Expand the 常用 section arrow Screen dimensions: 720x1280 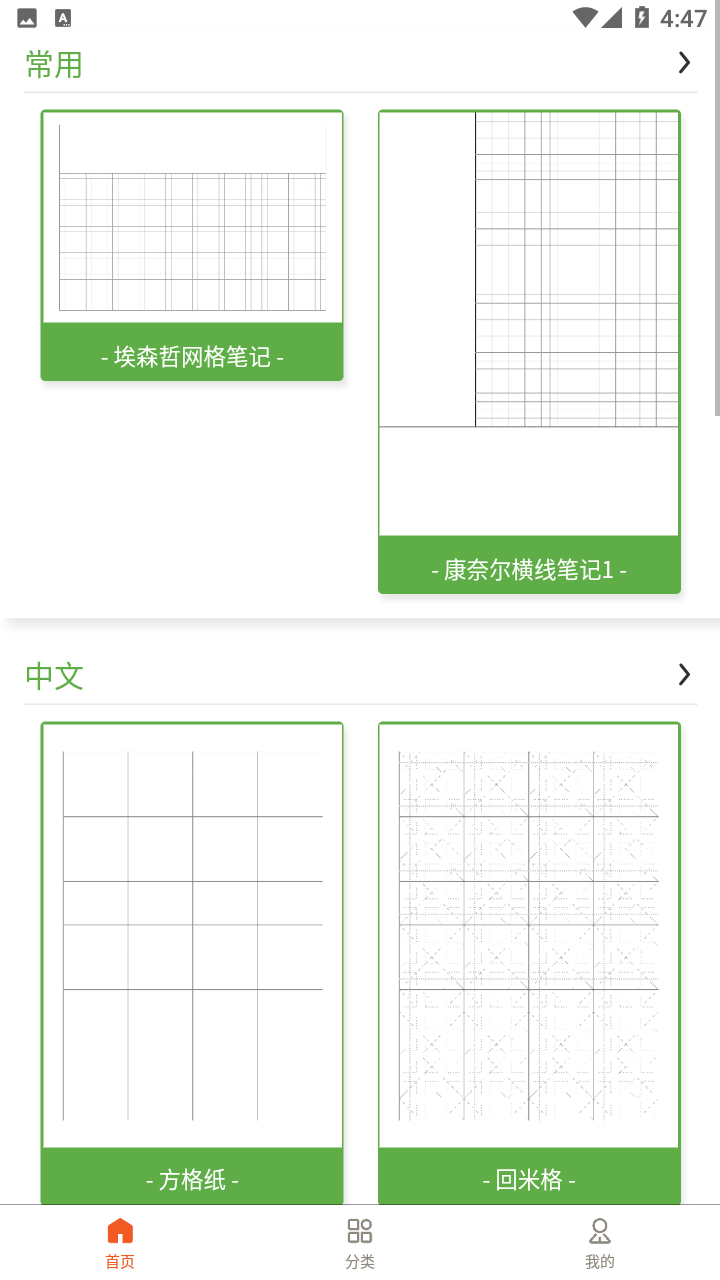pyautogui.click(x=684, y=63)
